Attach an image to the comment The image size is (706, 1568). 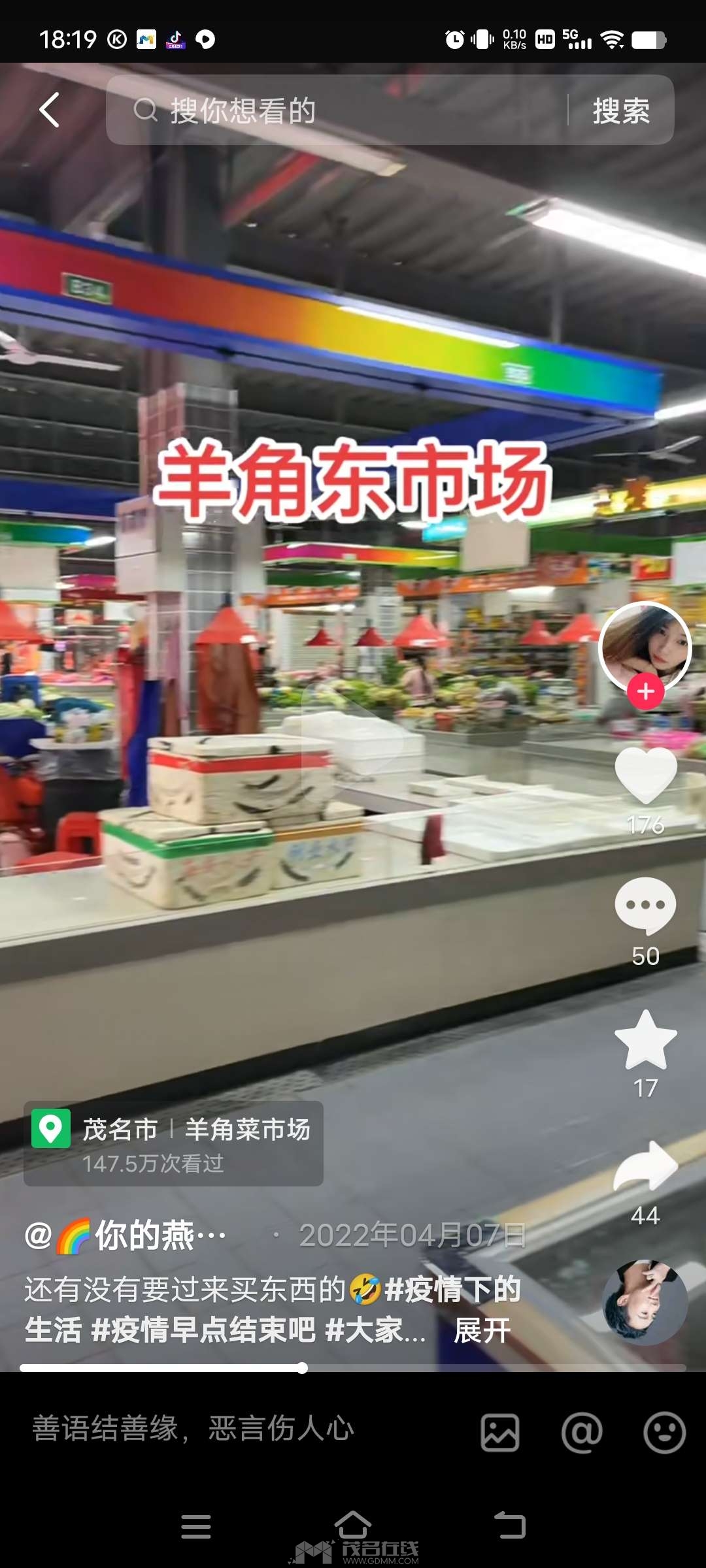500,1433
